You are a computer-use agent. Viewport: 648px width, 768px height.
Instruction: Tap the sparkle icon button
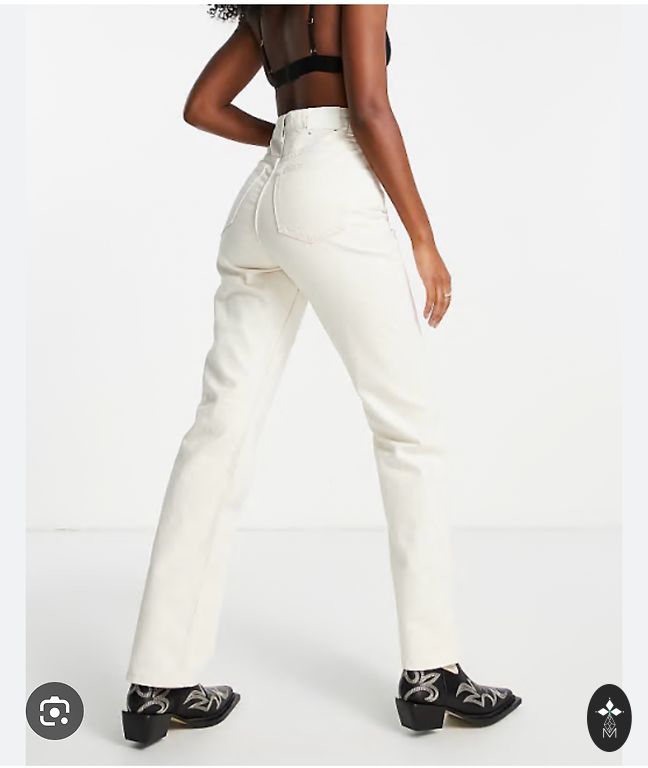(x=609, y=717)
